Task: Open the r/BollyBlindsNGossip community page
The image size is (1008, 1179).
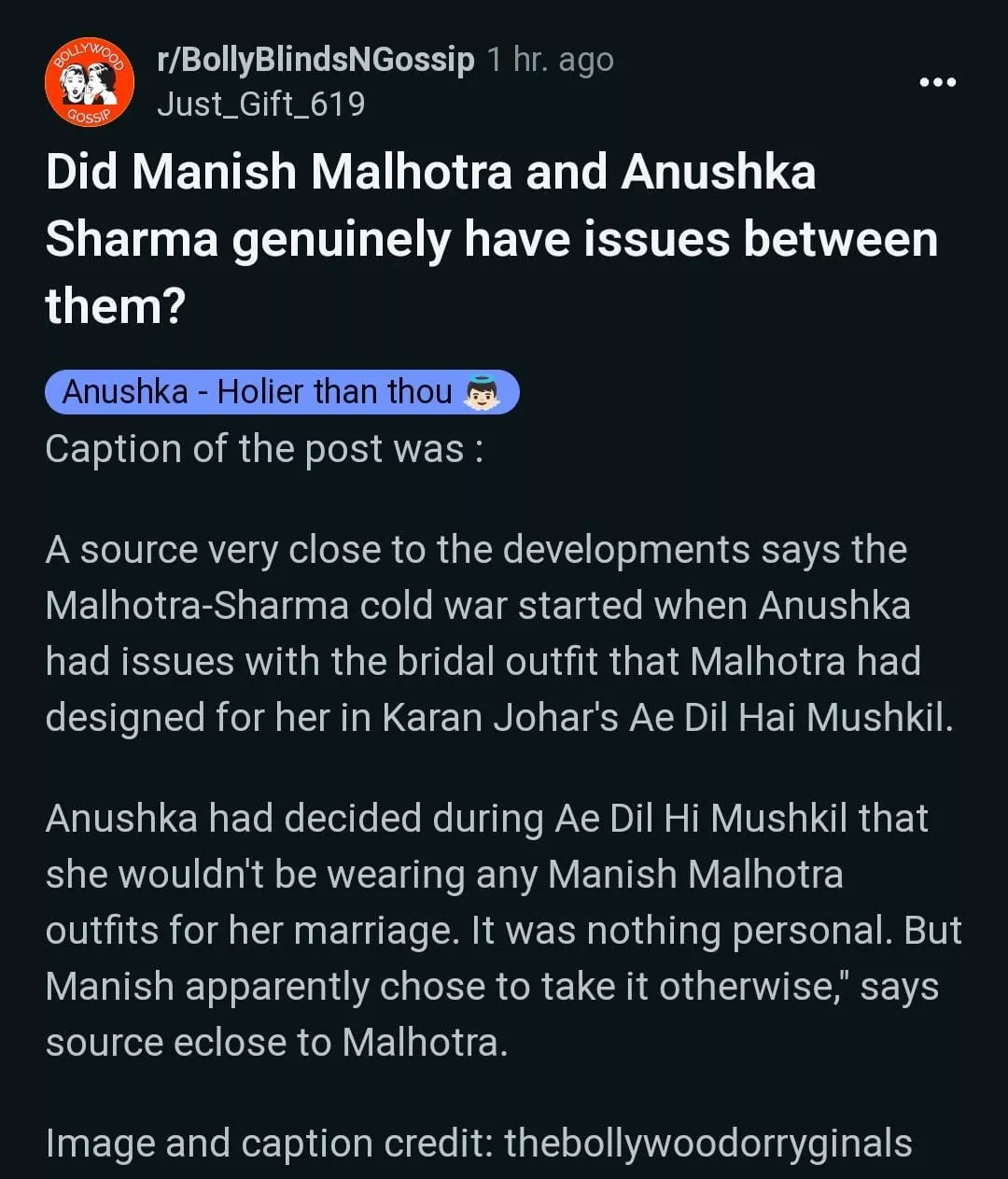Action: (x=316, y=60)
